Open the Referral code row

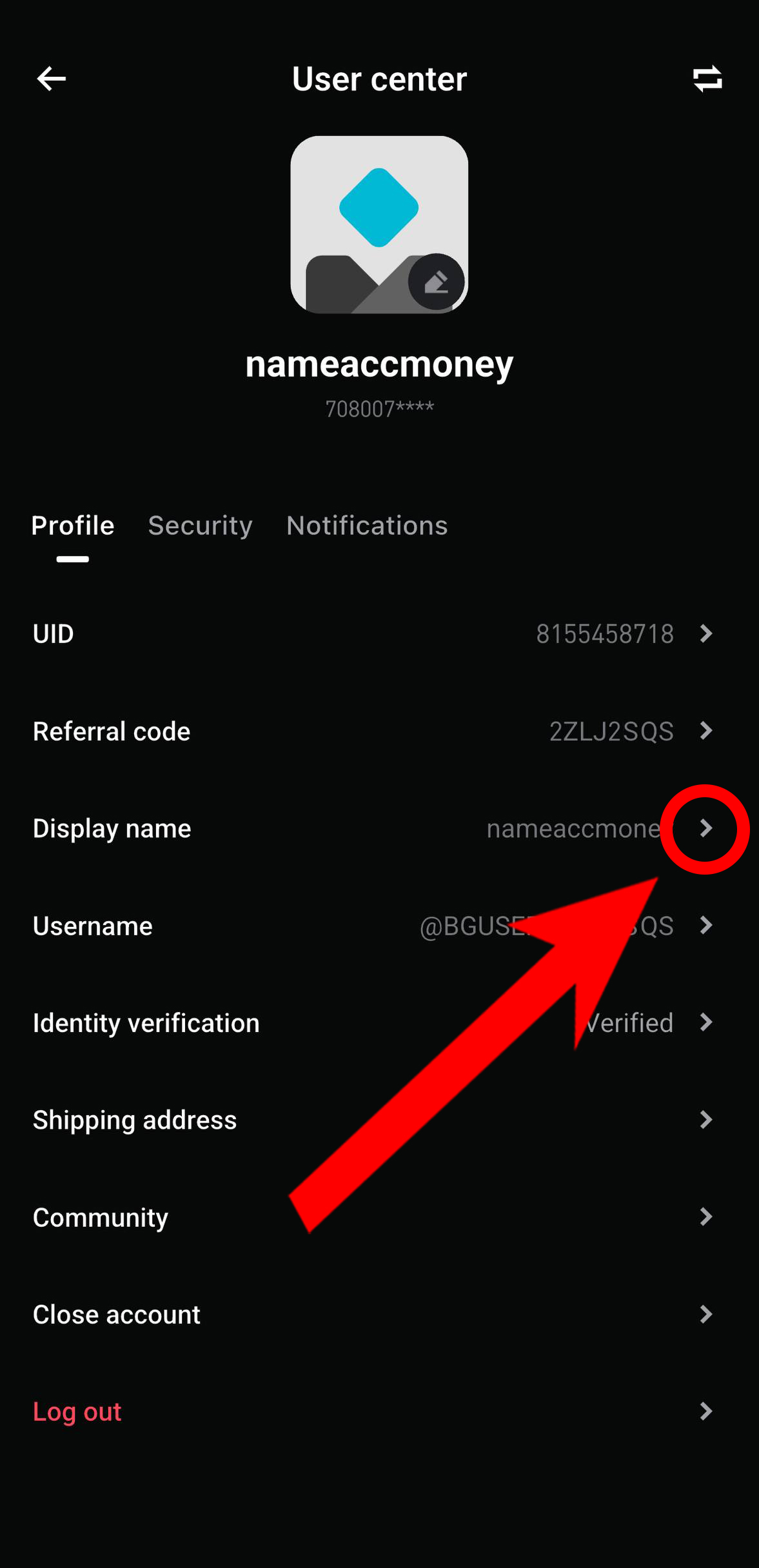tap(379, 731)
